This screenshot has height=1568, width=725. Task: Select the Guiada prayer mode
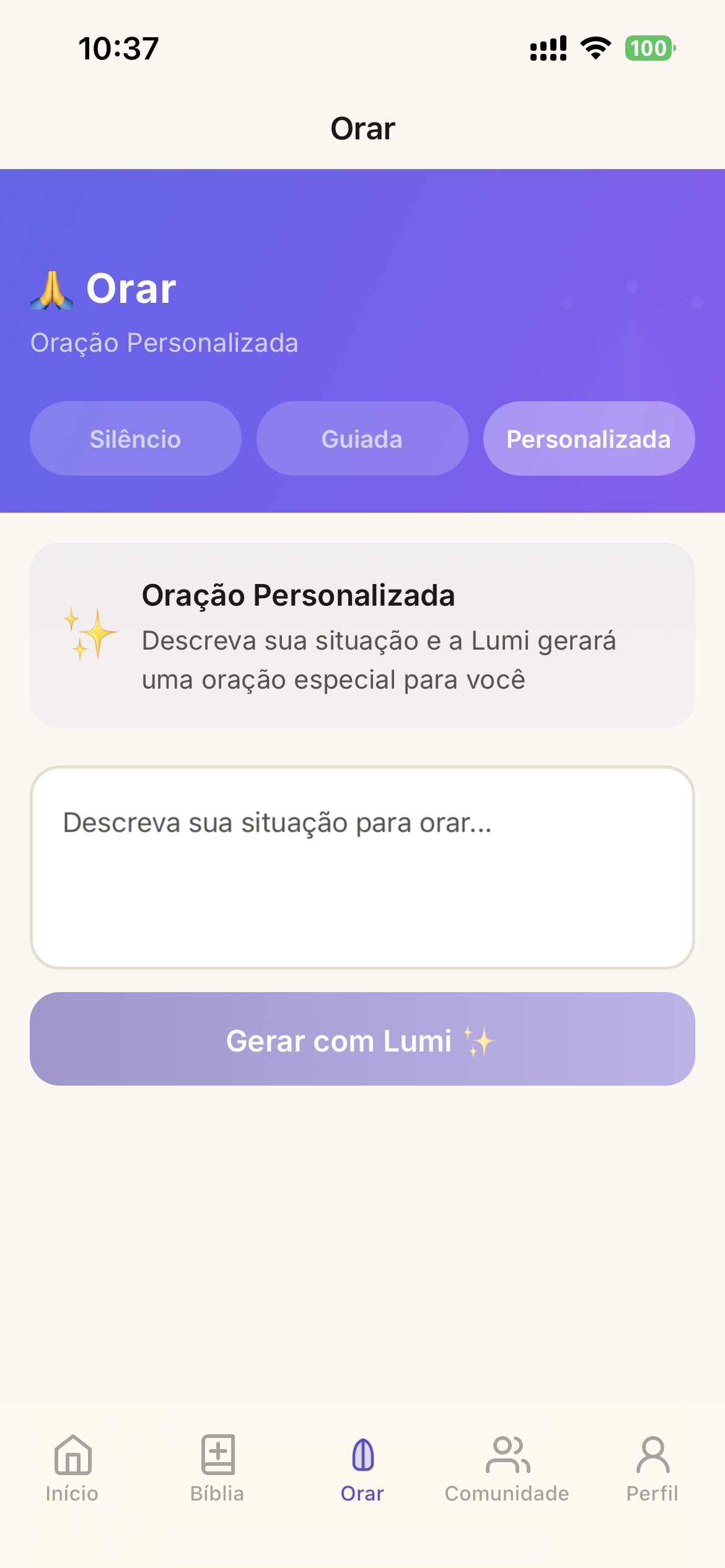click(x=362, y=438)
